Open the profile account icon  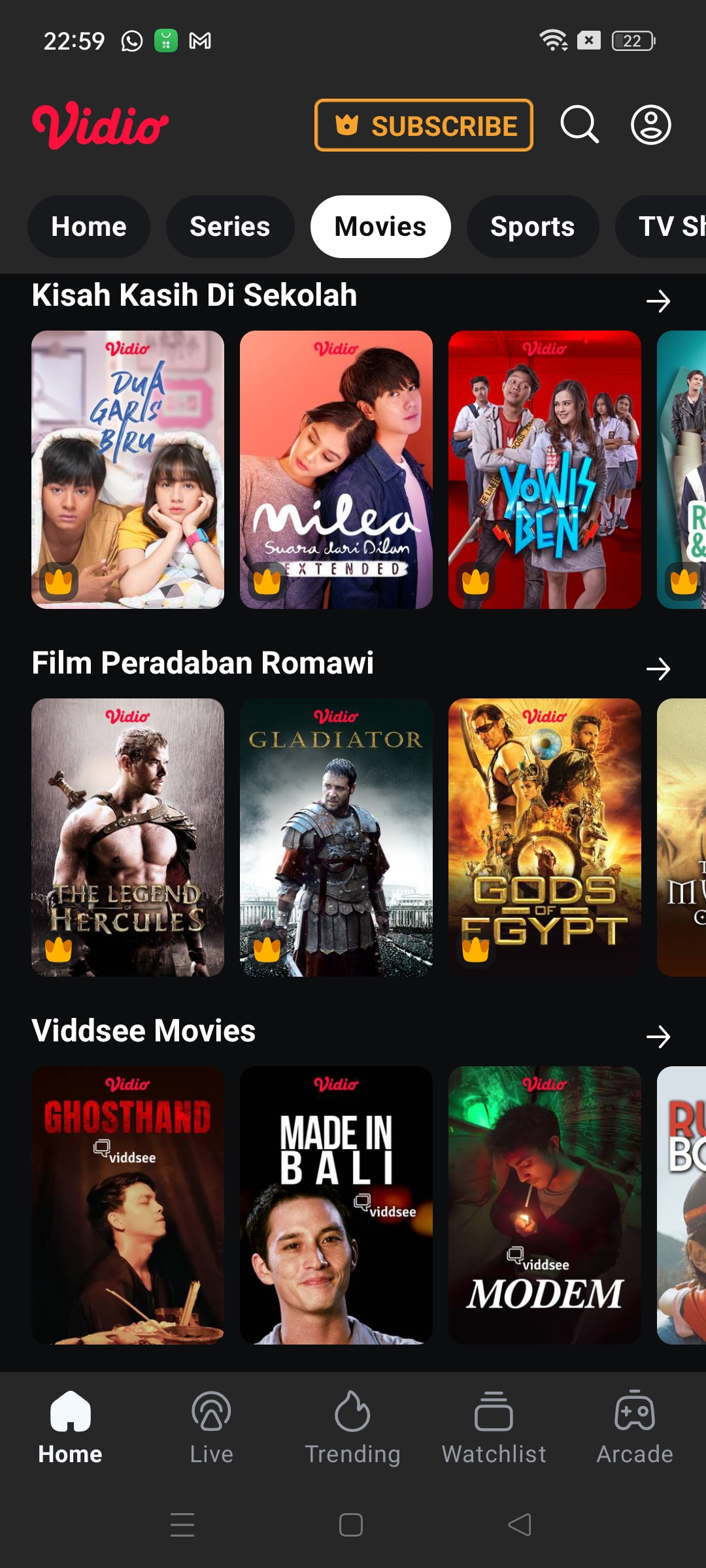click(x=650, y=125)
